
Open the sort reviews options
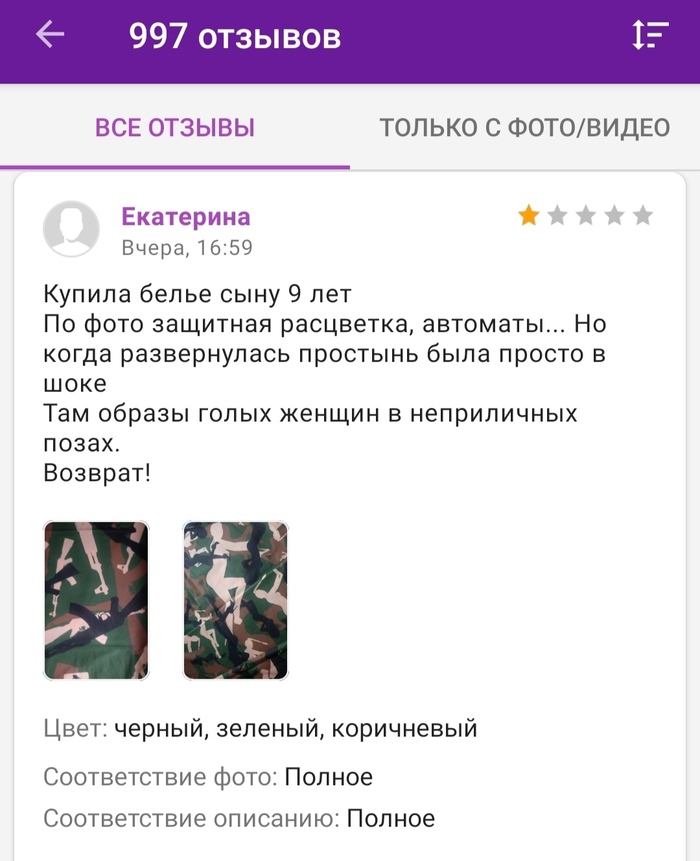(649, 36)
